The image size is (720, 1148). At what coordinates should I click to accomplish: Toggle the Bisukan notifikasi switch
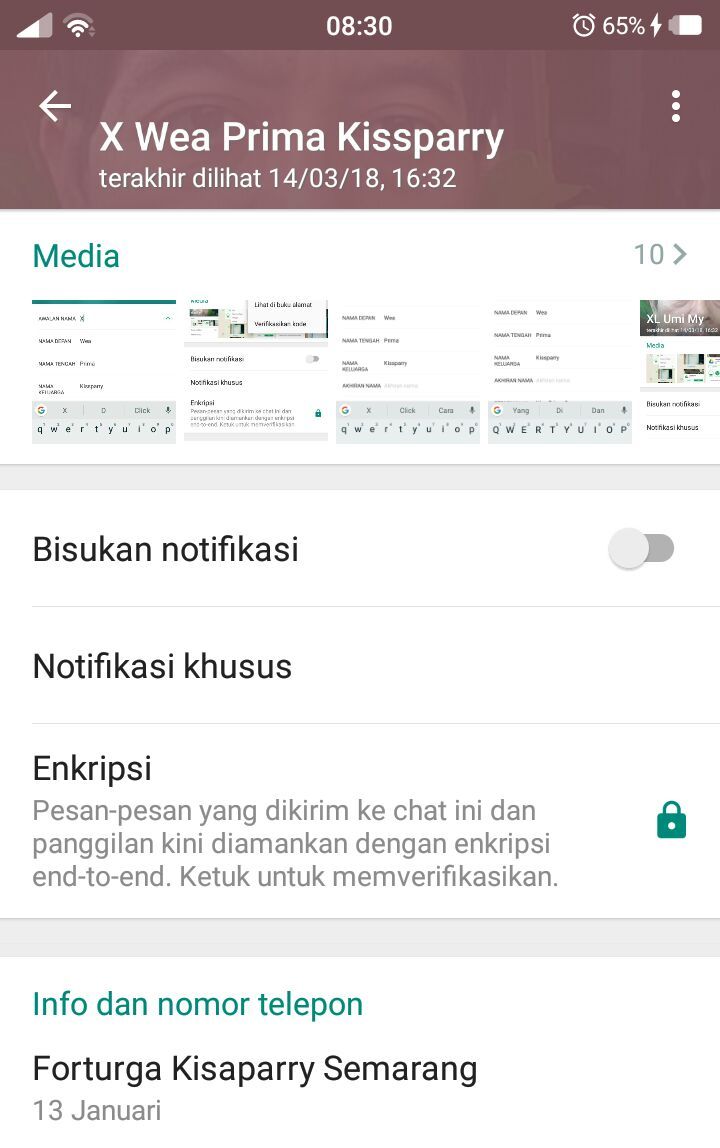point(643,548)
